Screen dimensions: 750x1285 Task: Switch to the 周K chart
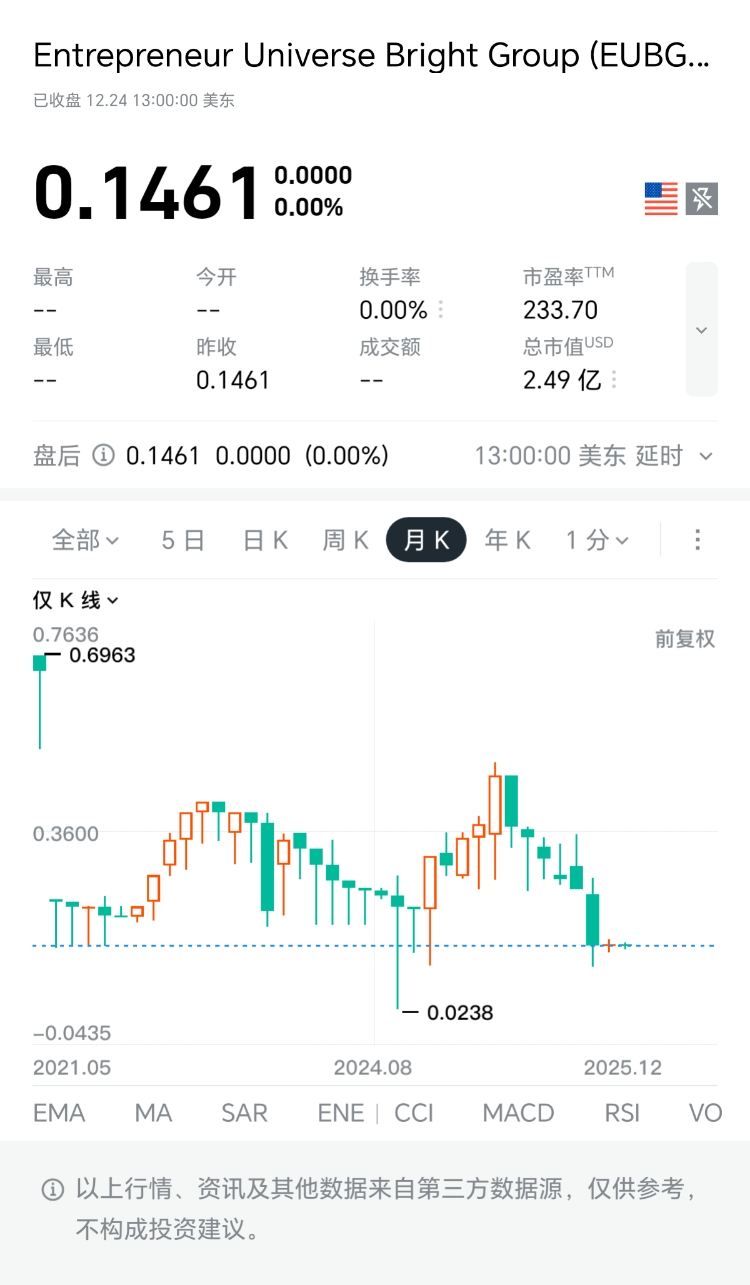coord(346,541)
